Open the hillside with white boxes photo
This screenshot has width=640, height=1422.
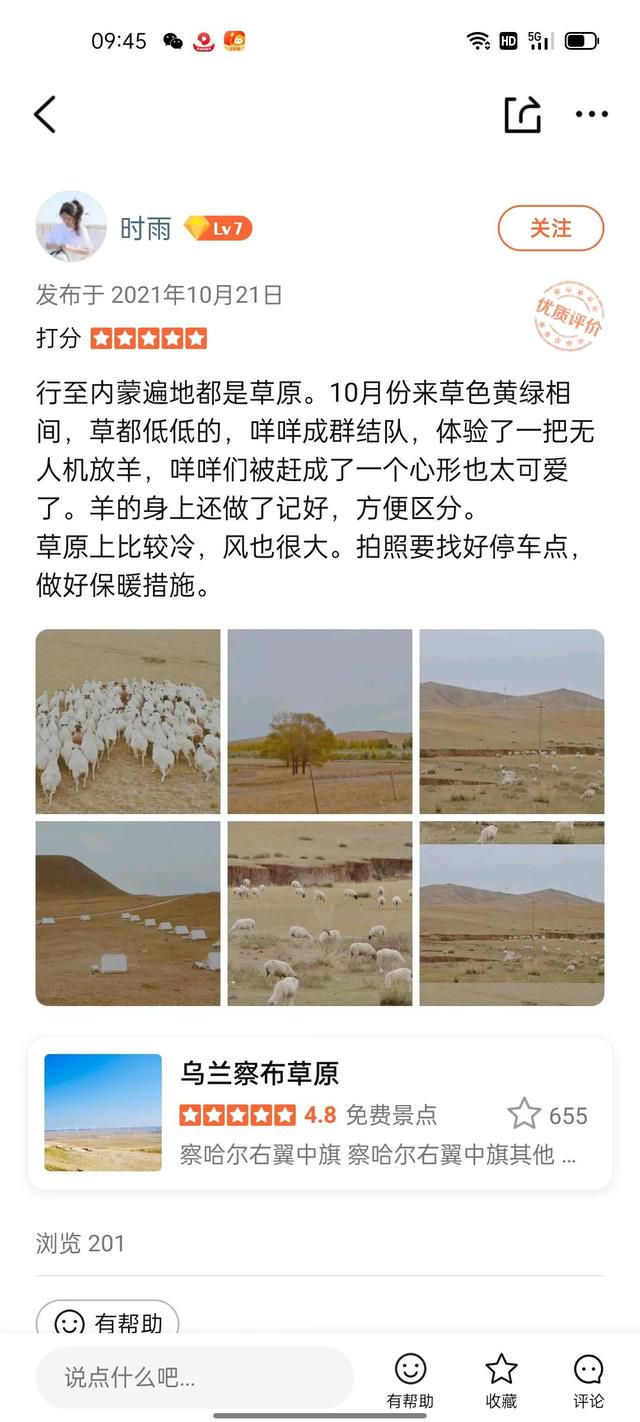point(128,913)
